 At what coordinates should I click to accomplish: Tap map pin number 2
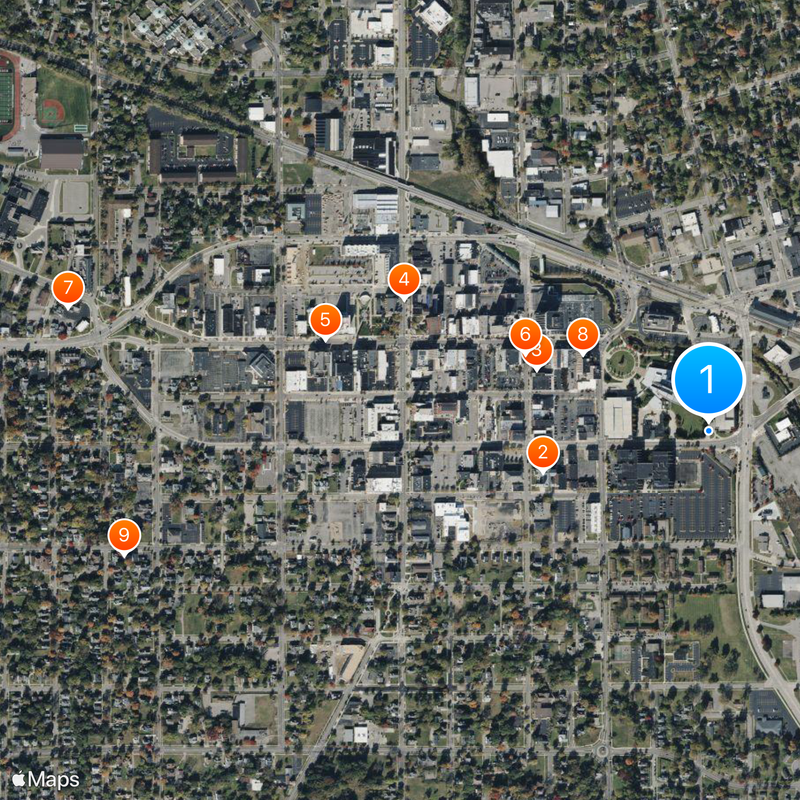[x=542, y=453]
